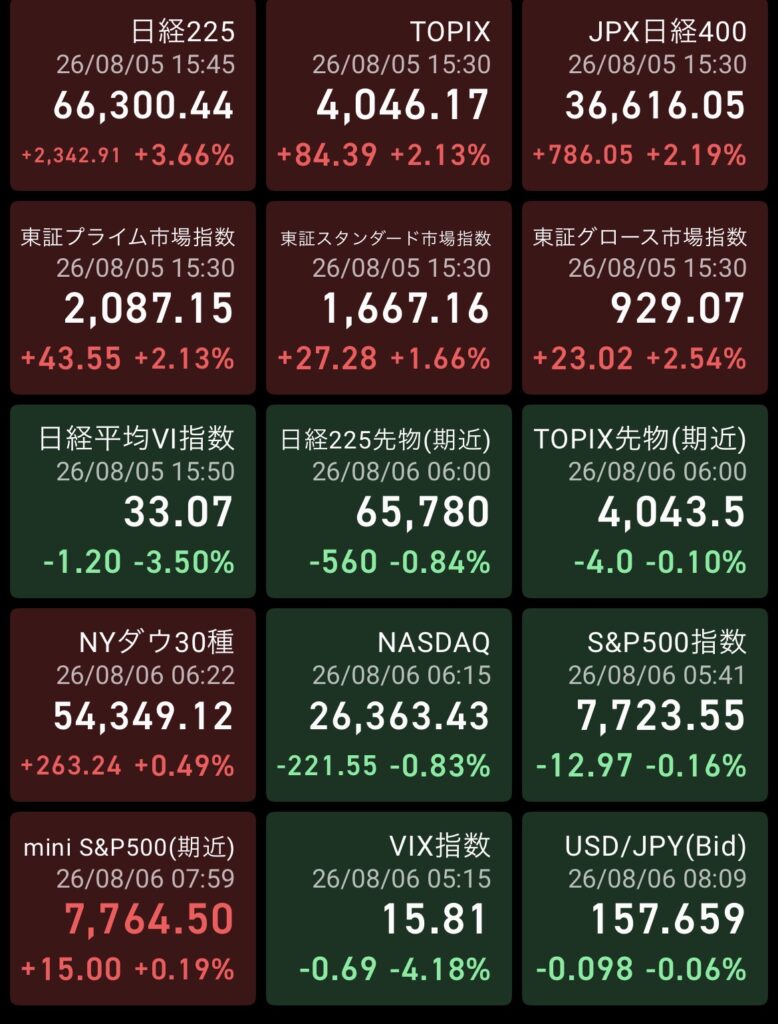Open the 日経225 index tile

click(x=133, y=94)
